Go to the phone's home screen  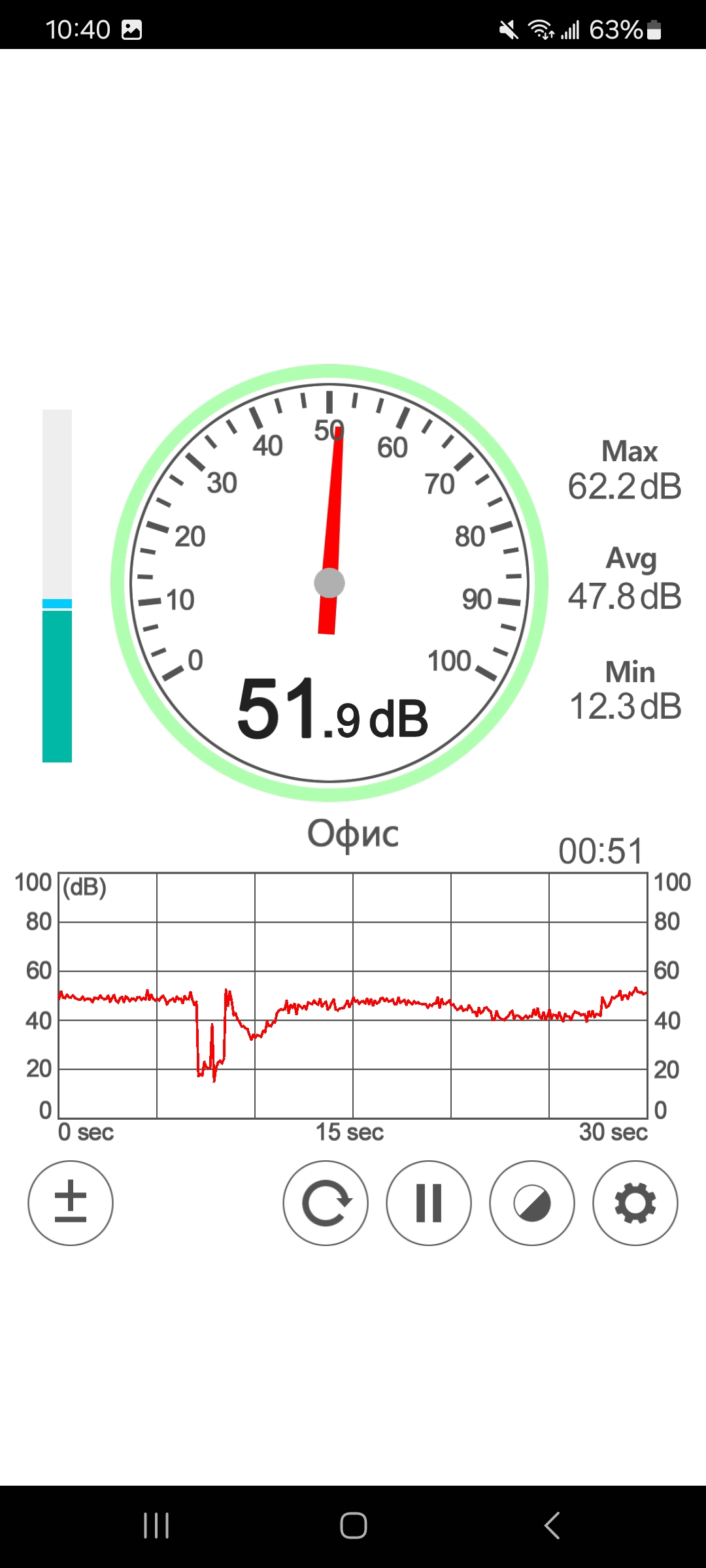353,1526
